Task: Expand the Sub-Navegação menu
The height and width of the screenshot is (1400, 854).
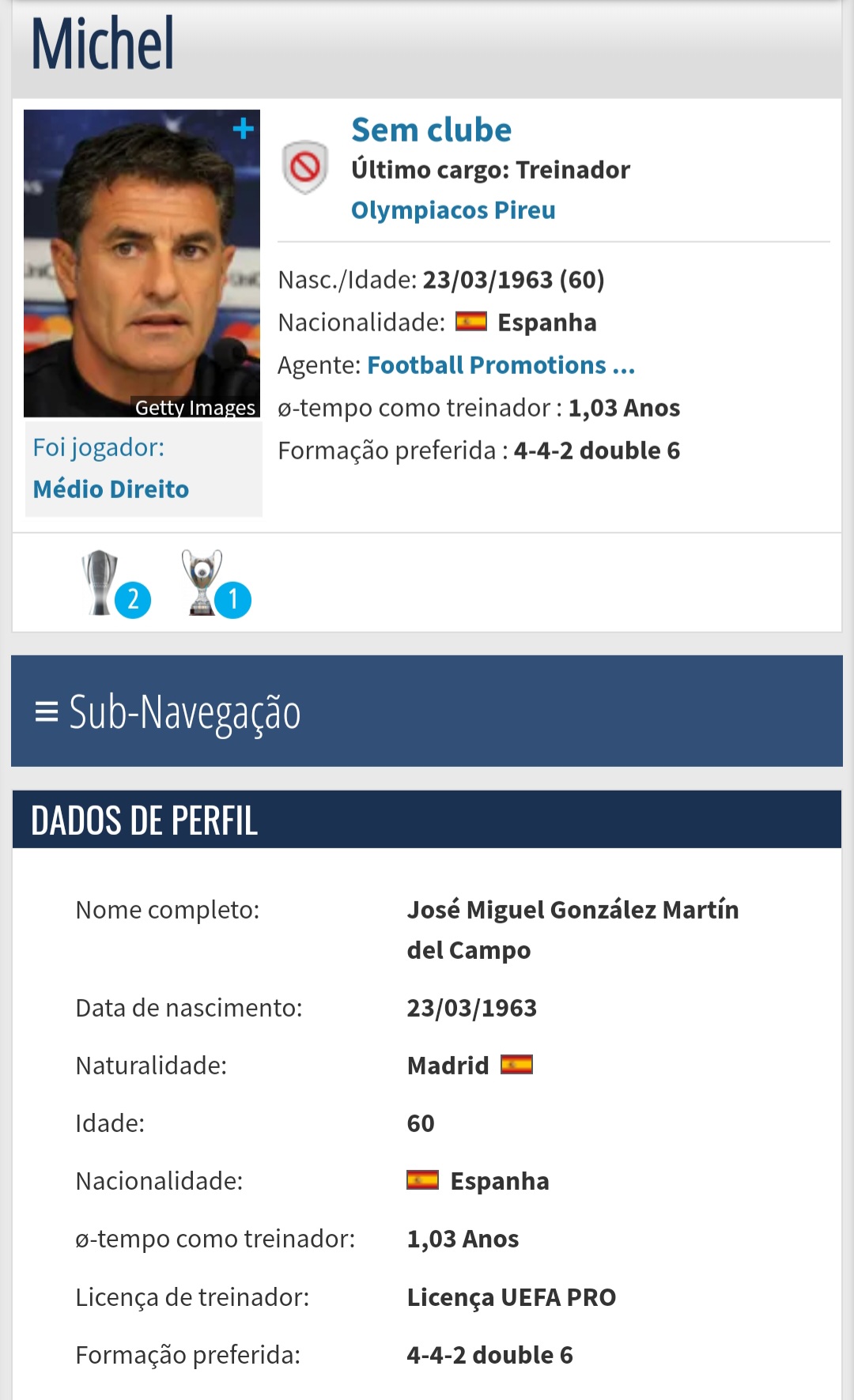Action: (168, 711)
